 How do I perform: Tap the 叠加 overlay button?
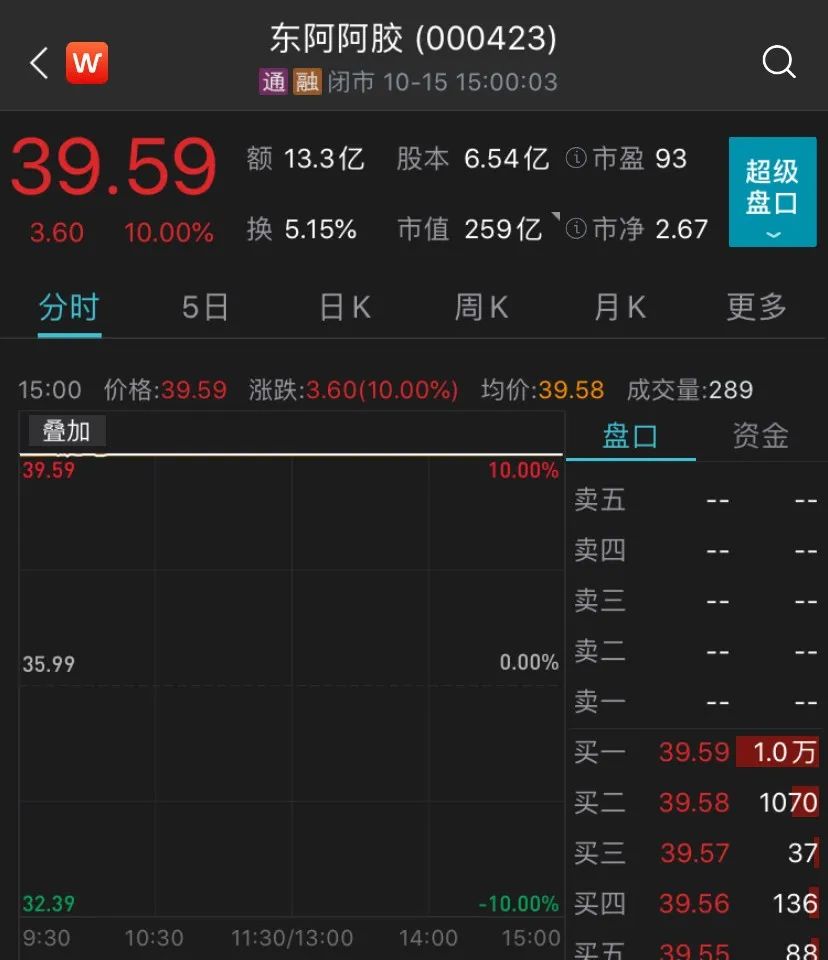coord(66,431)
